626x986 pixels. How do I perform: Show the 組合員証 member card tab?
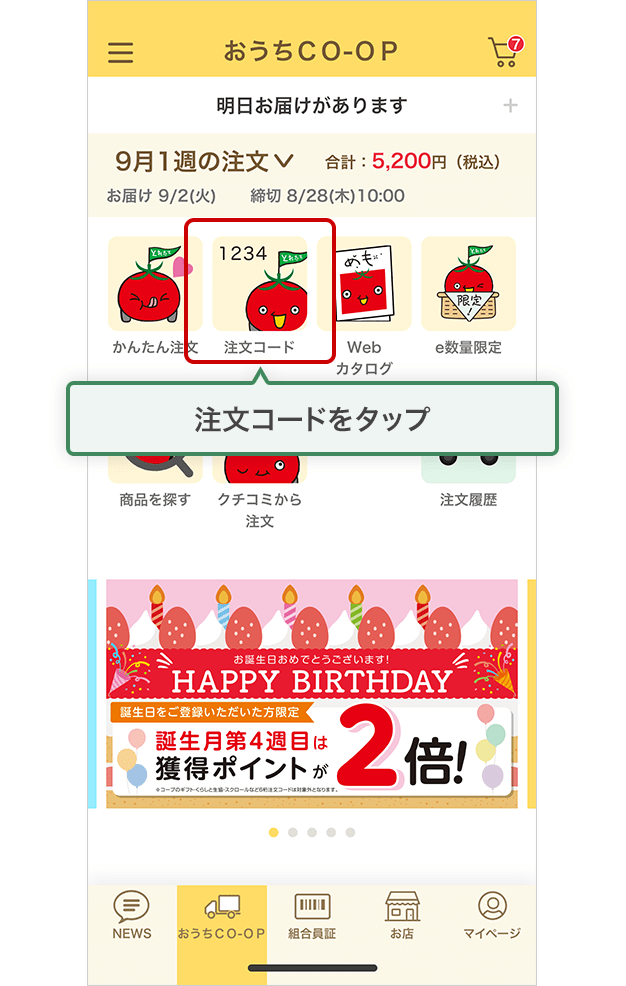(x=312, y=915)
